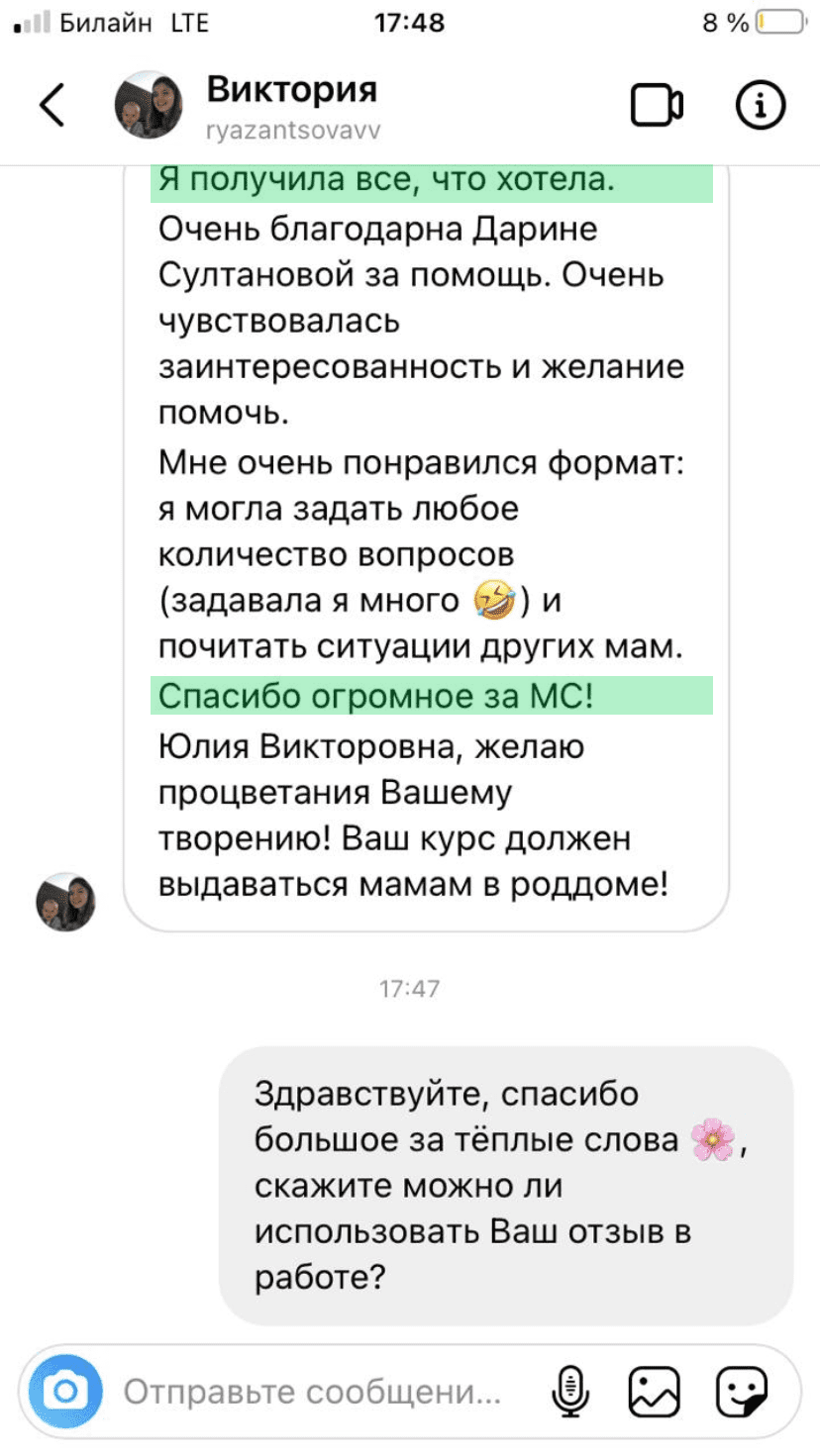Start a video call with Виктория

tap(657, 105)
